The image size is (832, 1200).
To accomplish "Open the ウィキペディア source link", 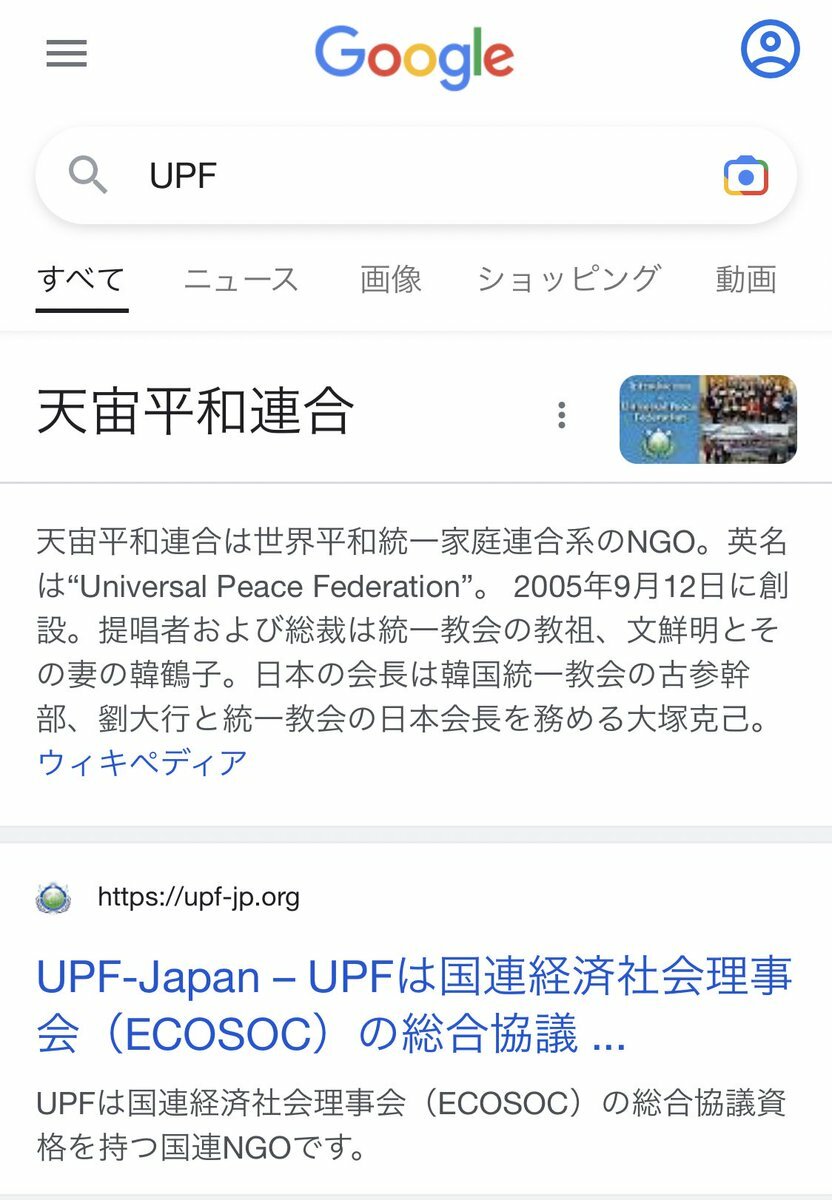I will point(142,762).
